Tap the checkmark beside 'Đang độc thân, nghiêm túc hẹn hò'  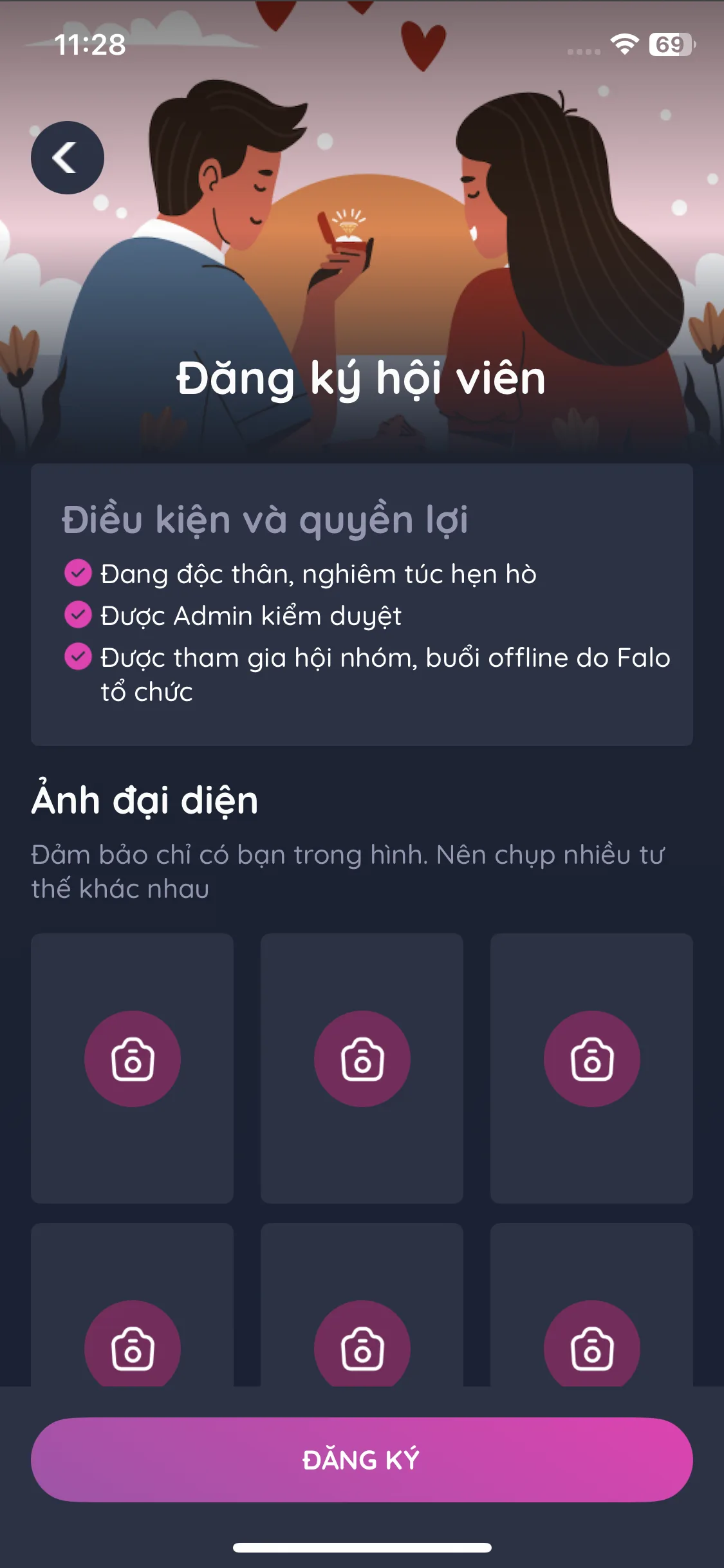point(79,572)
